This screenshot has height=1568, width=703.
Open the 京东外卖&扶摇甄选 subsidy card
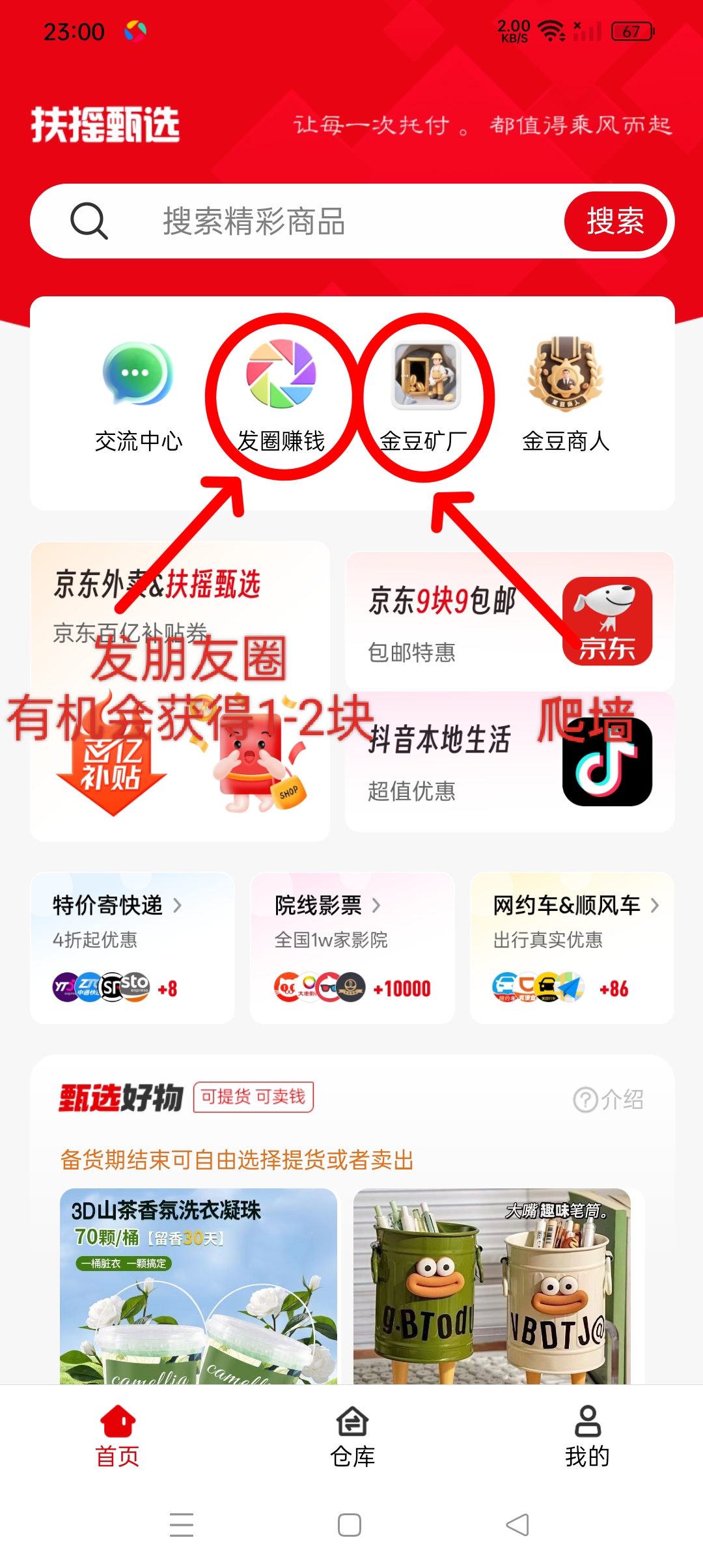pos(180,690)
